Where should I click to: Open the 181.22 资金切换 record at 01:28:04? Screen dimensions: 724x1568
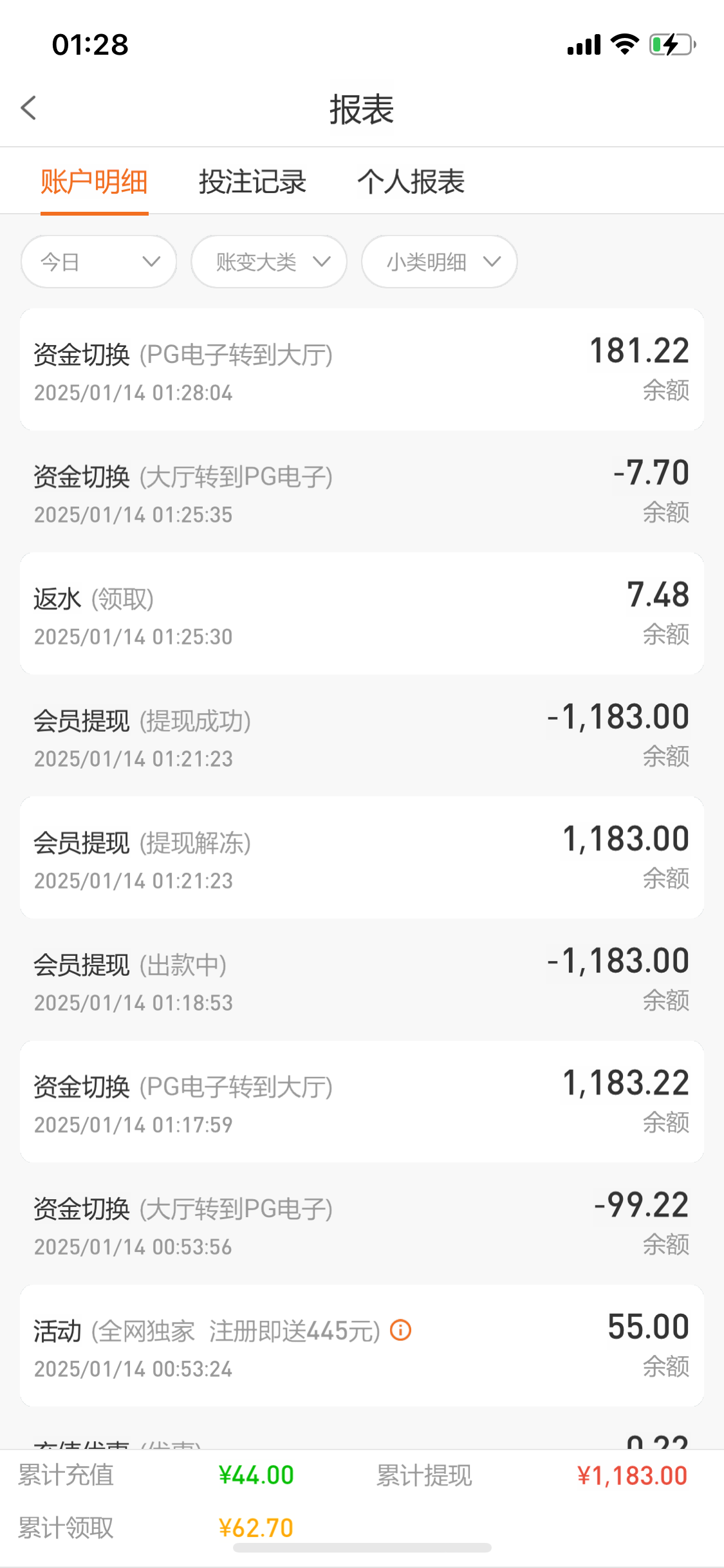(x=362, y=369)
